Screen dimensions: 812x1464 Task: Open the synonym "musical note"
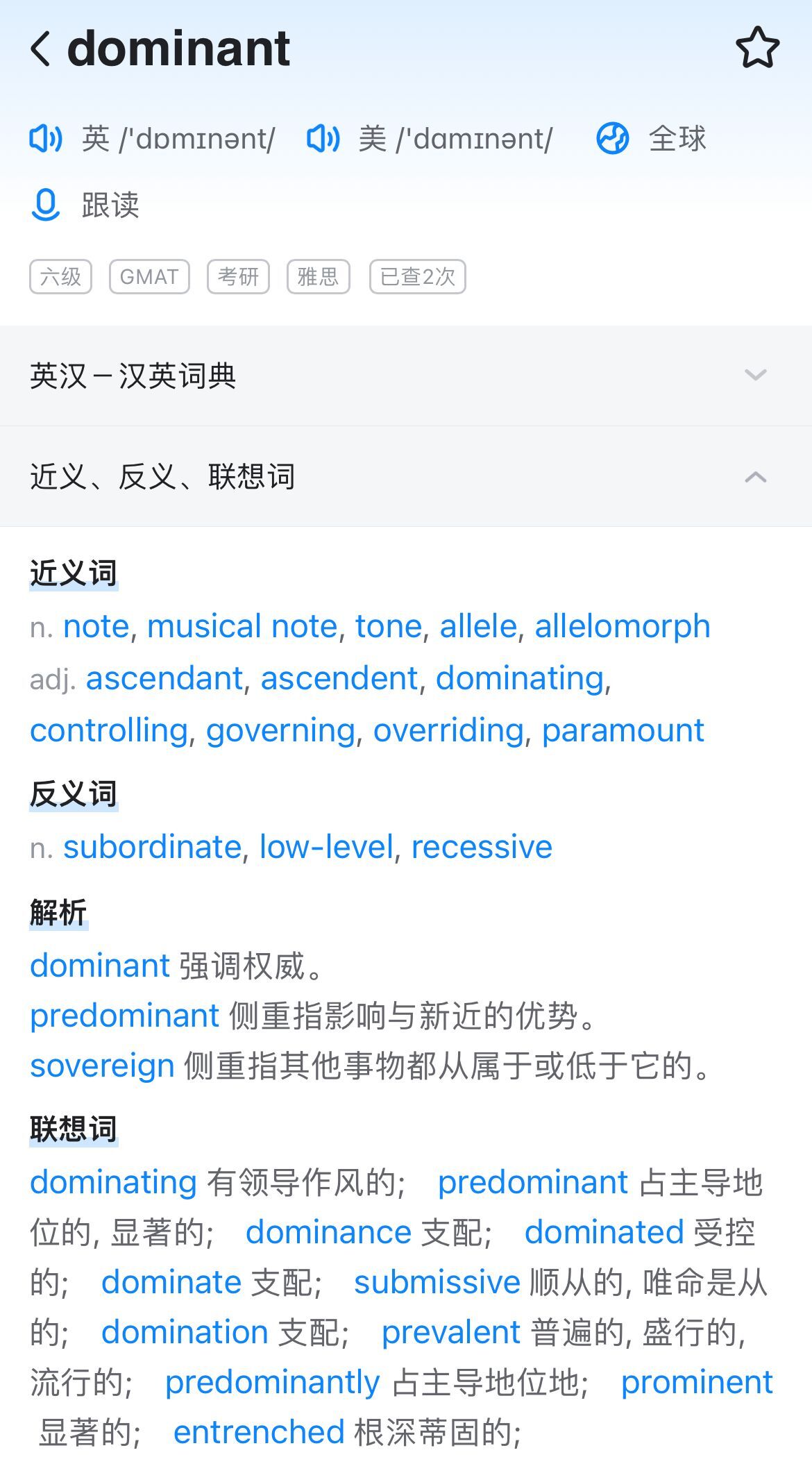pos(242,626)
